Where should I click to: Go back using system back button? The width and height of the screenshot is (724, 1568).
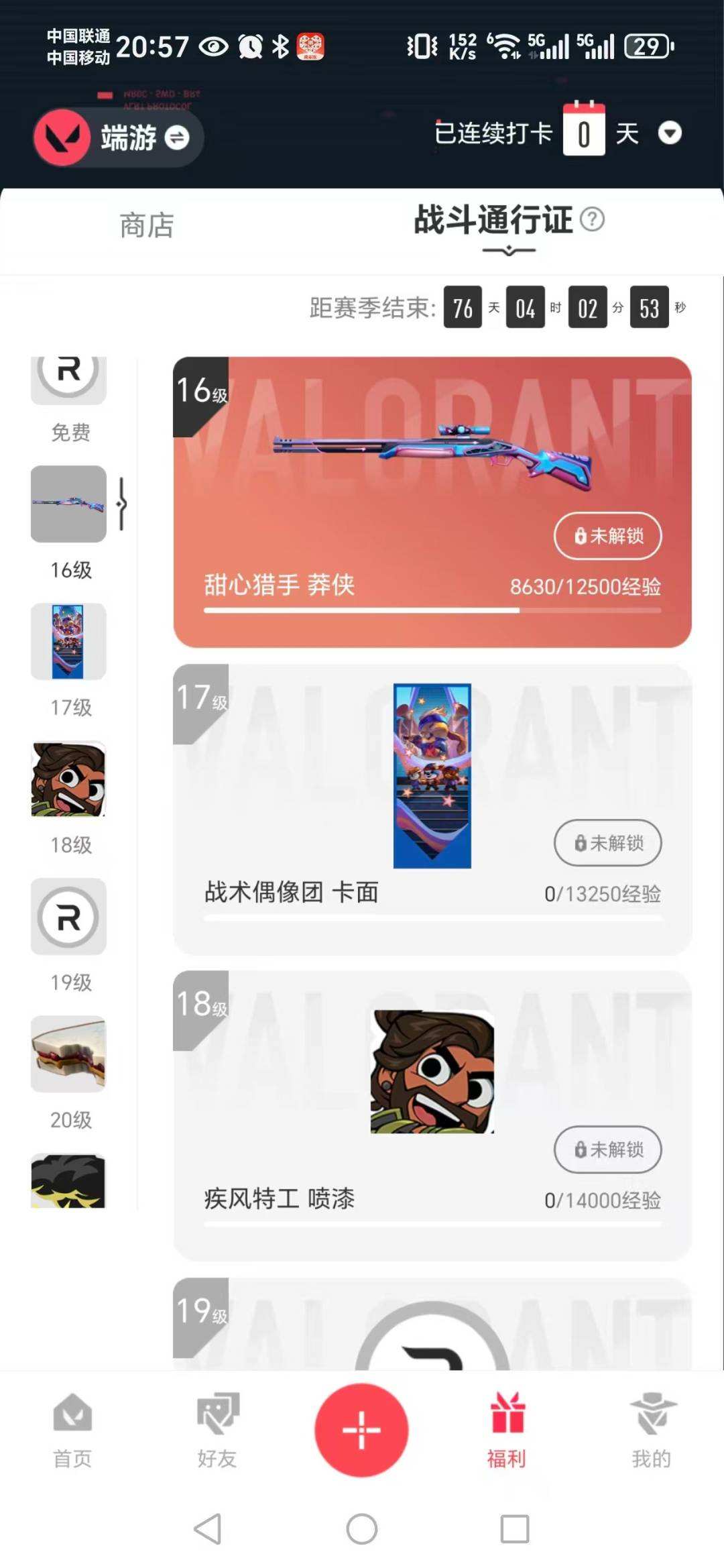[x=208, y=1530]
